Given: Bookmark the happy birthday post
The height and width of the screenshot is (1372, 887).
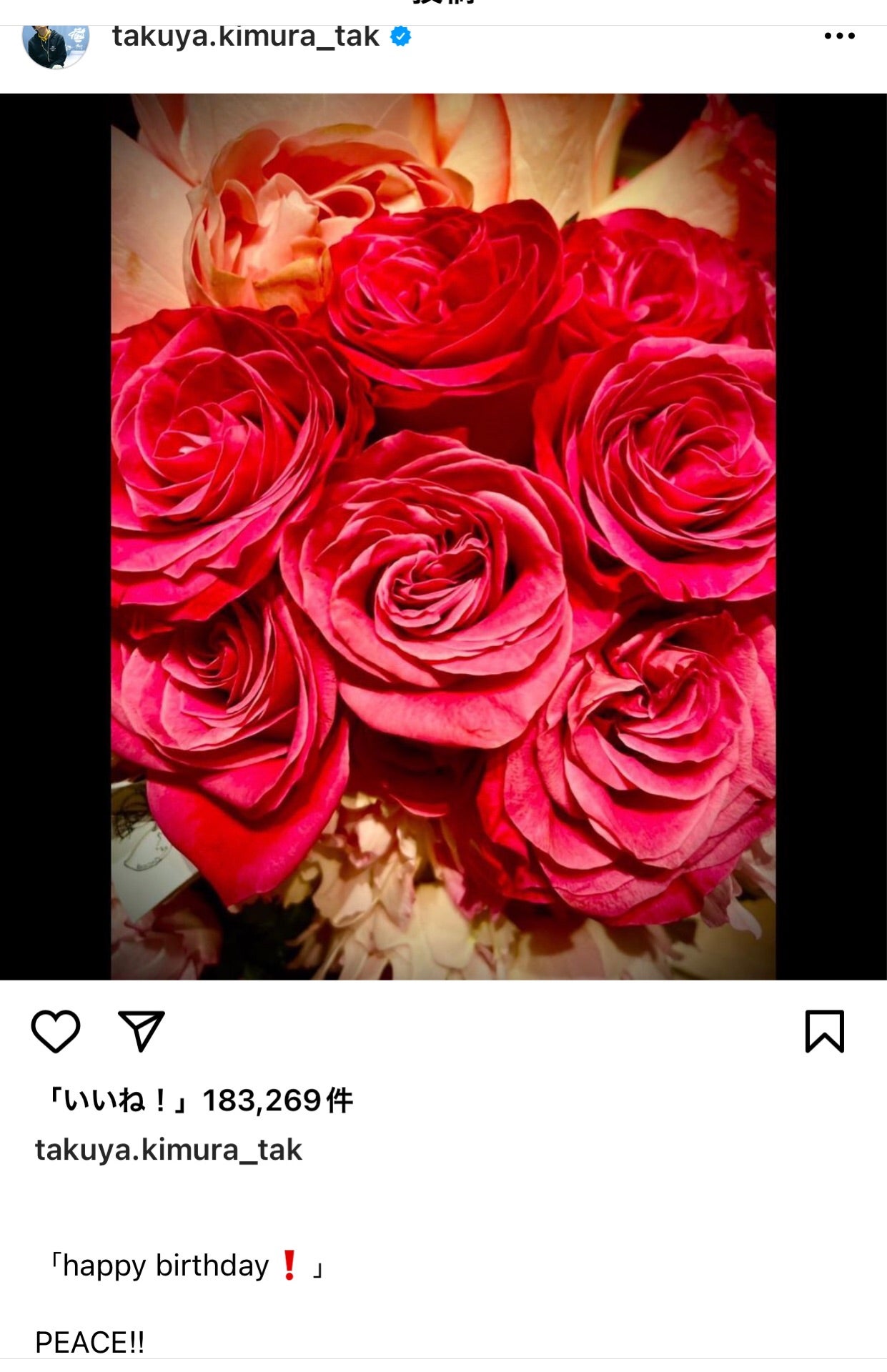Looking at the screenshot, I should pyautogui.click(x=825, y=1031).
